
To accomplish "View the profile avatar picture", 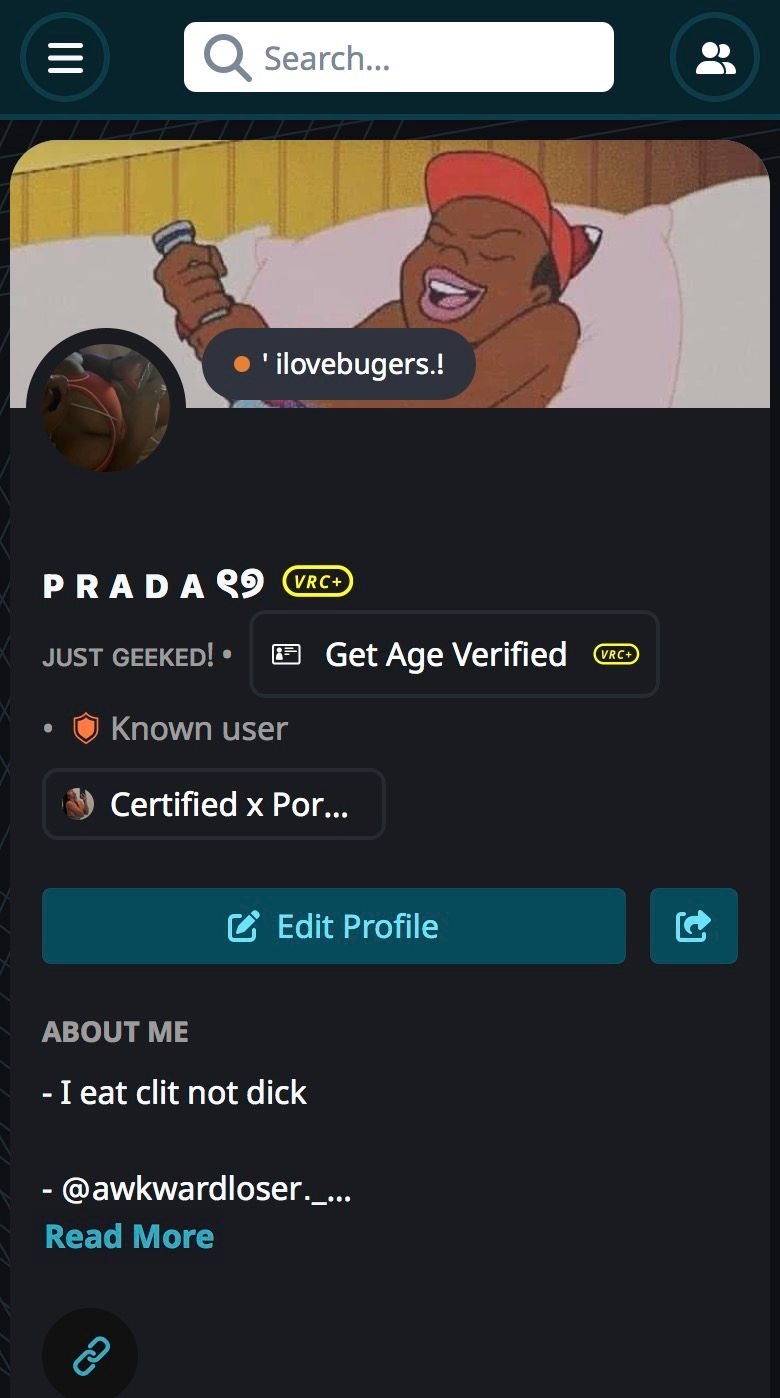I will 106,408.
